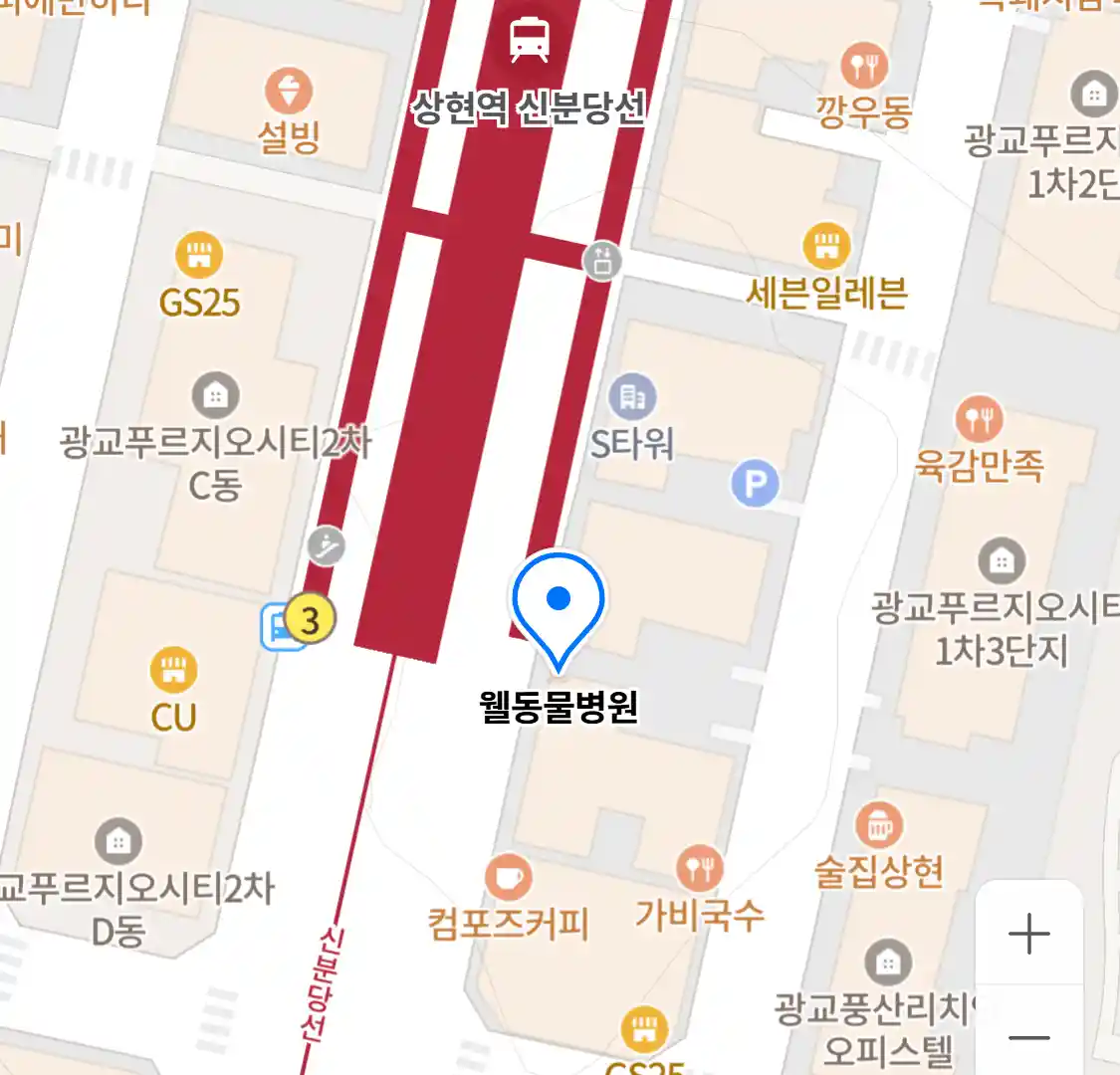Tap the 깡우동 restaurant marker
This screenshot has width=1120, height=1075.
pyautogui.click(x=864, y=67)
